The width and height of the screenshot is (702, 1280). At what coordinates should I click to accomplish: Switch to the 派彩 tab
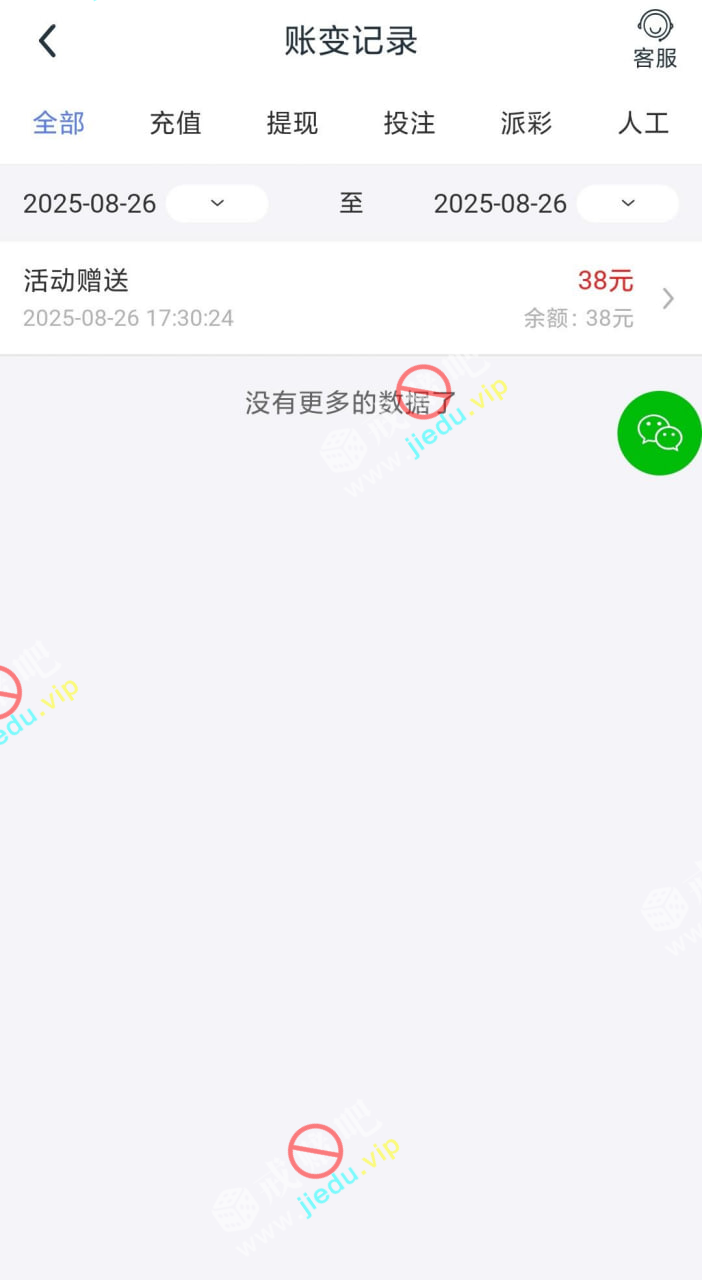click(x=526, y=123)
